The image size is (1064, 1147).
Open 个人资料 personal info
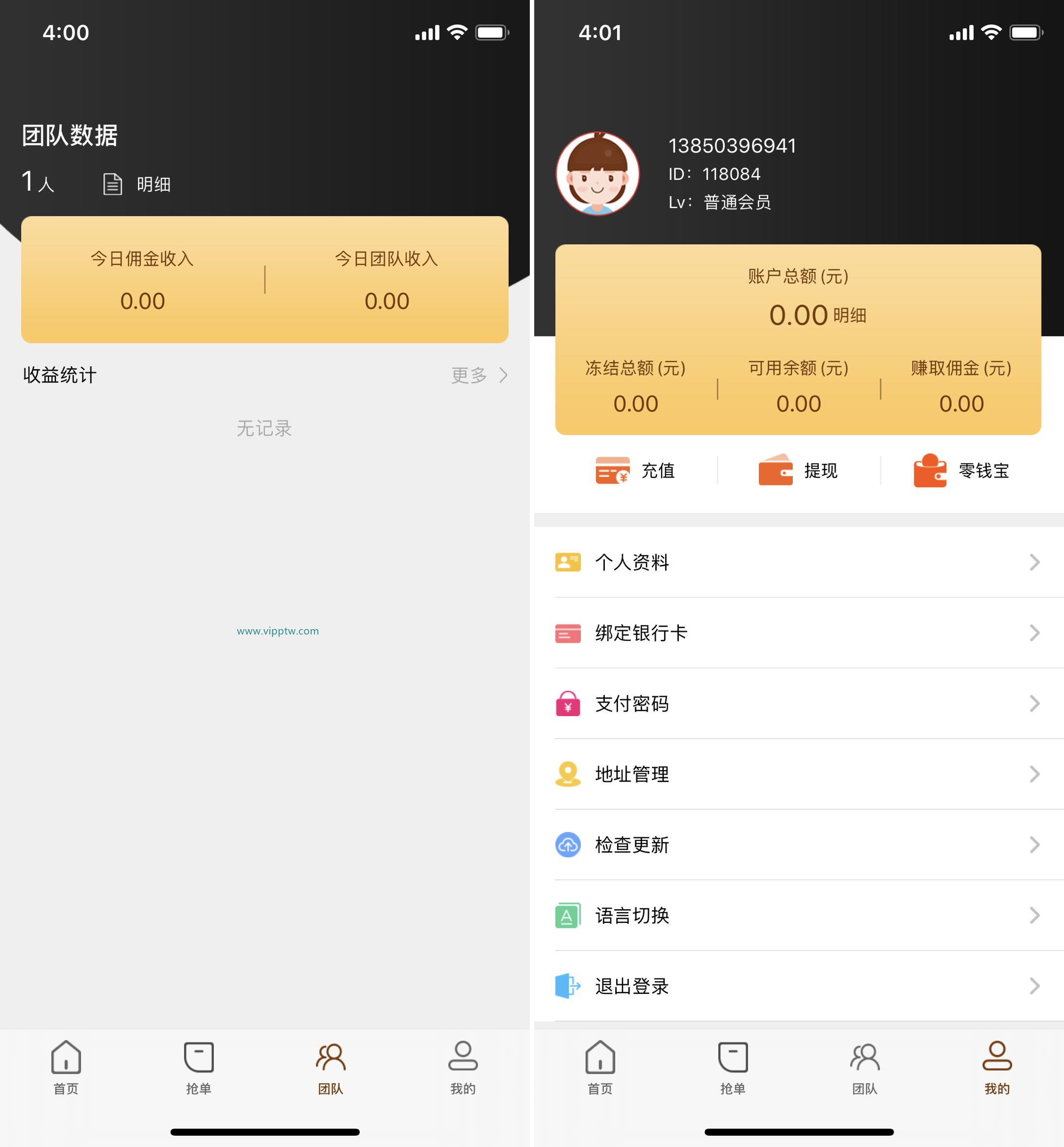pos(798,562)
